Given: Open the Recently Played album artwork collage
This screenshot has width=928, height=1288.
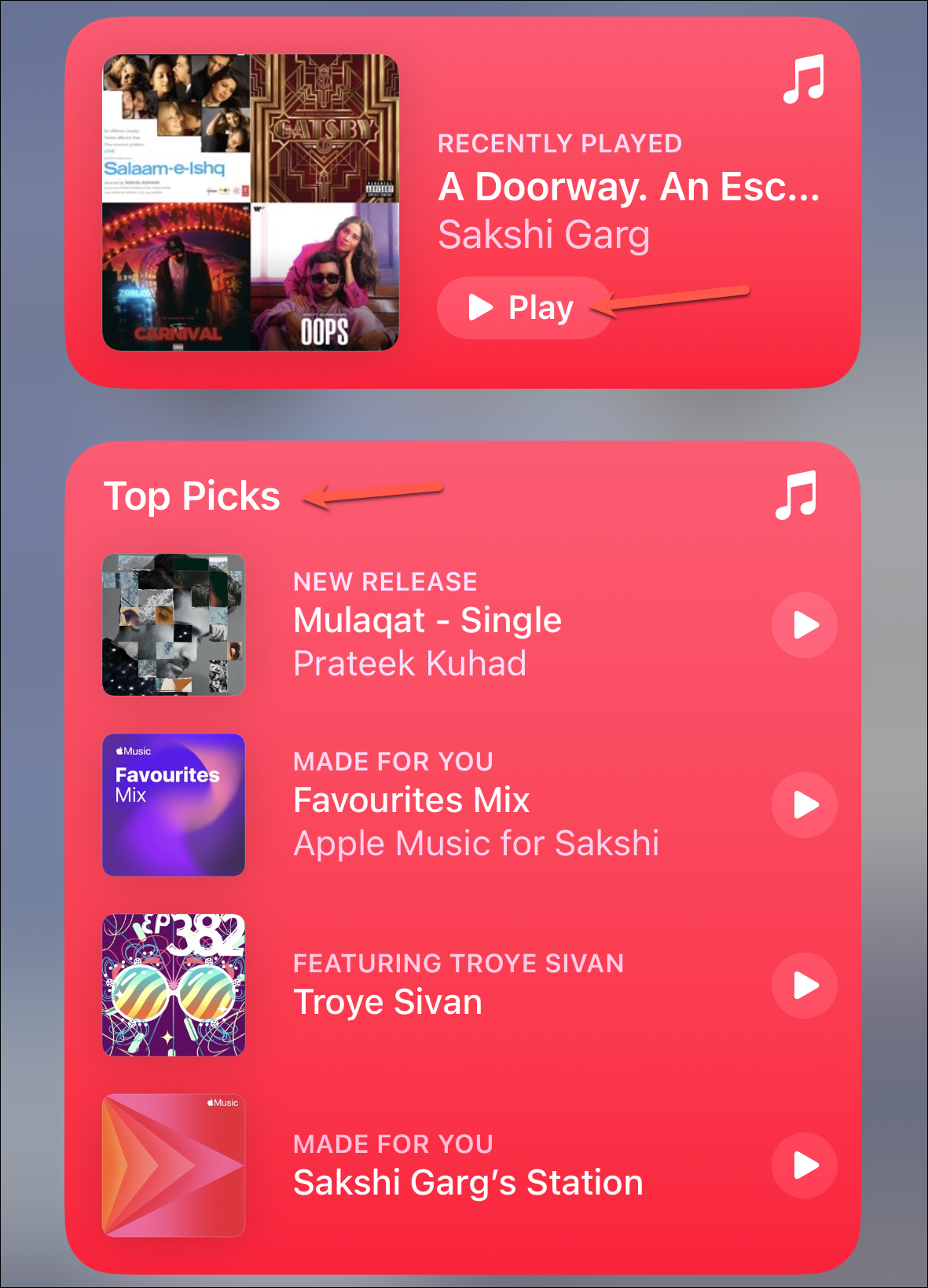Looking at the screenshot, I should 251,203.
